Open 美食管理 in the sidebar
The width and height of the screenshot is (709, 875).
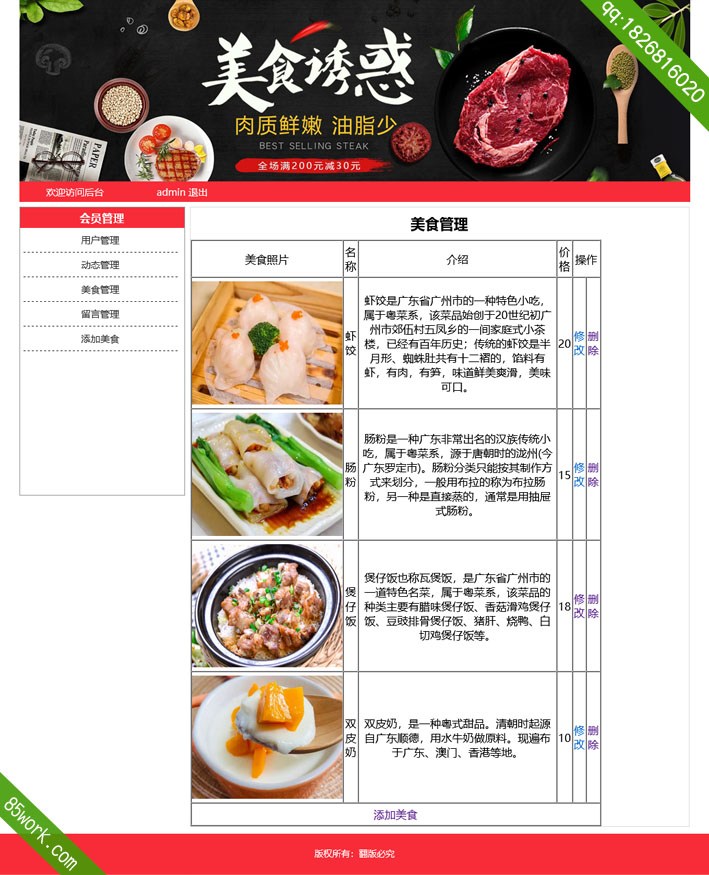pos(100,290)
